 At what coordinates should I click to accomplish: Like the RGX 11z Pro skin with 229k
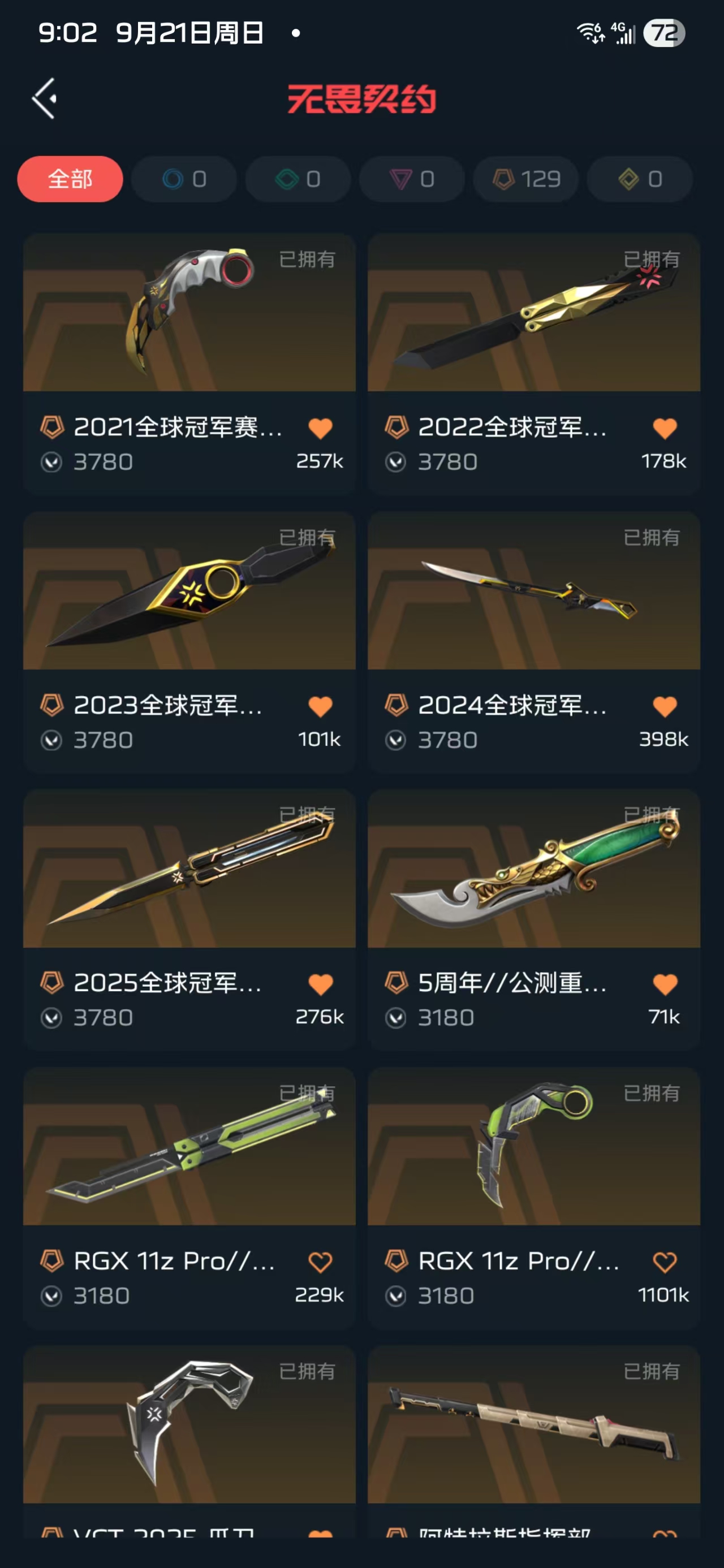pos(320,1263)
